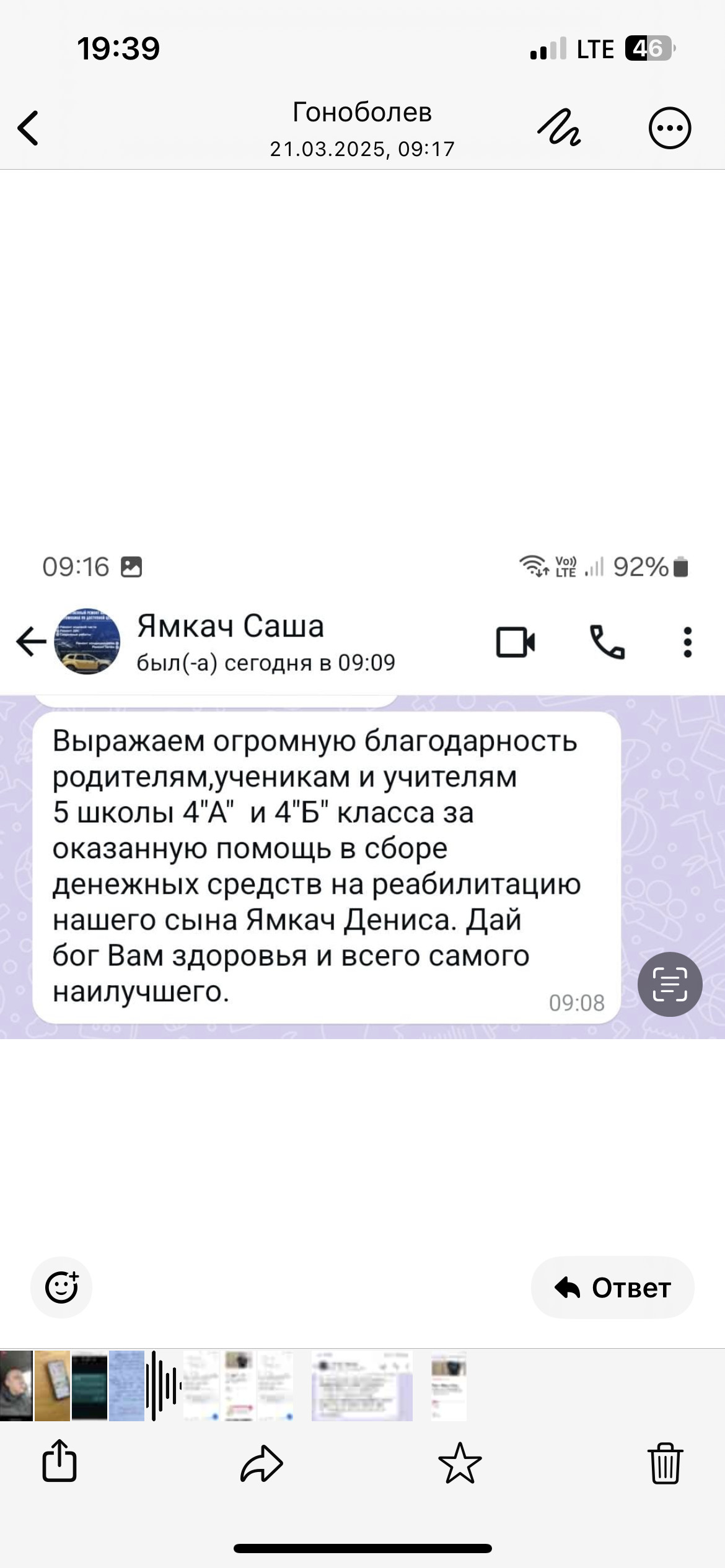The image size is (725, 1568).
Task: Activate the live text scan icon
Action: pos(670,984)
